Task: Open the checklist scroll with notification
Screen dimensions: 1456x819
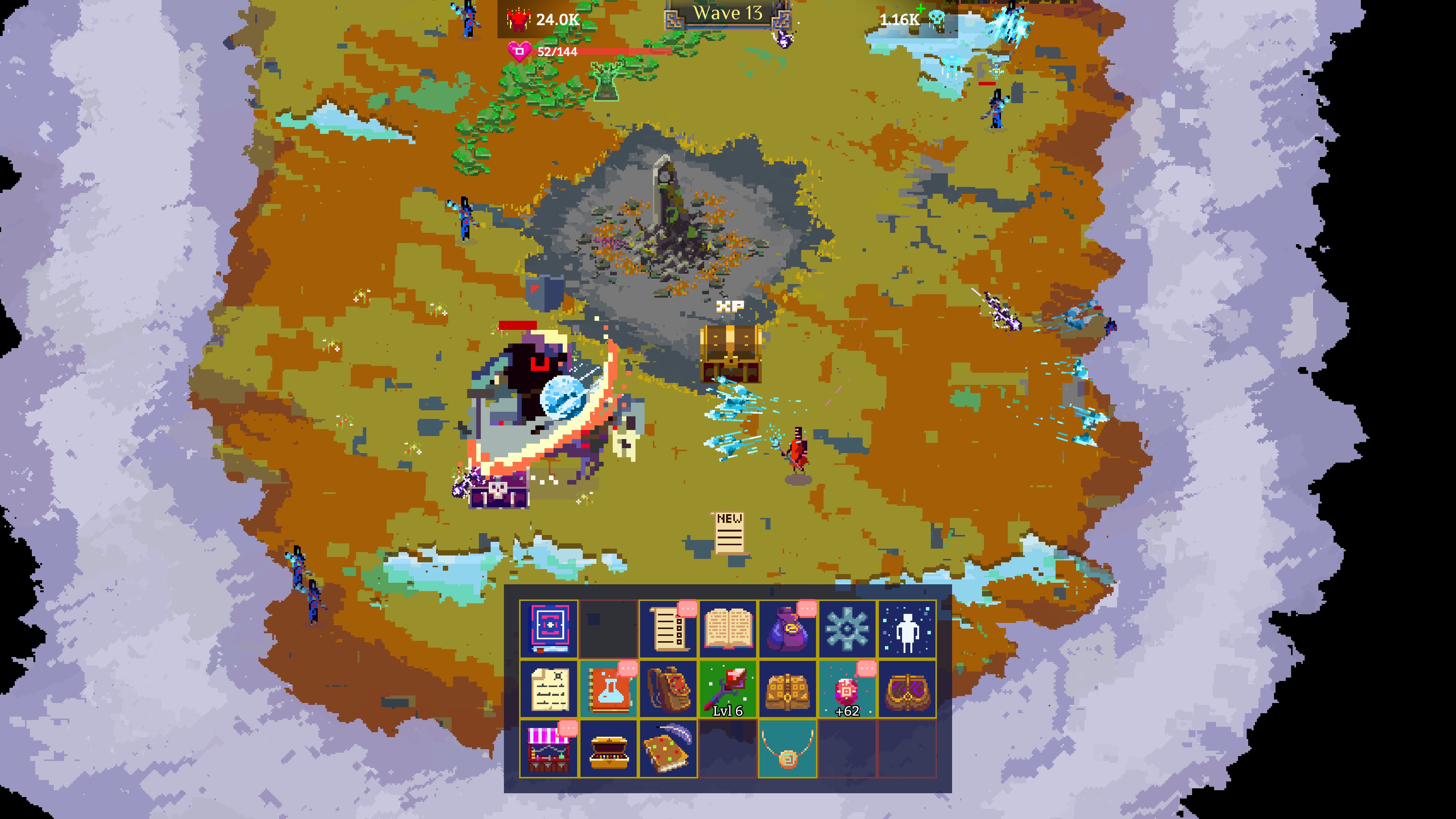Action: click(x=668, y=629)
